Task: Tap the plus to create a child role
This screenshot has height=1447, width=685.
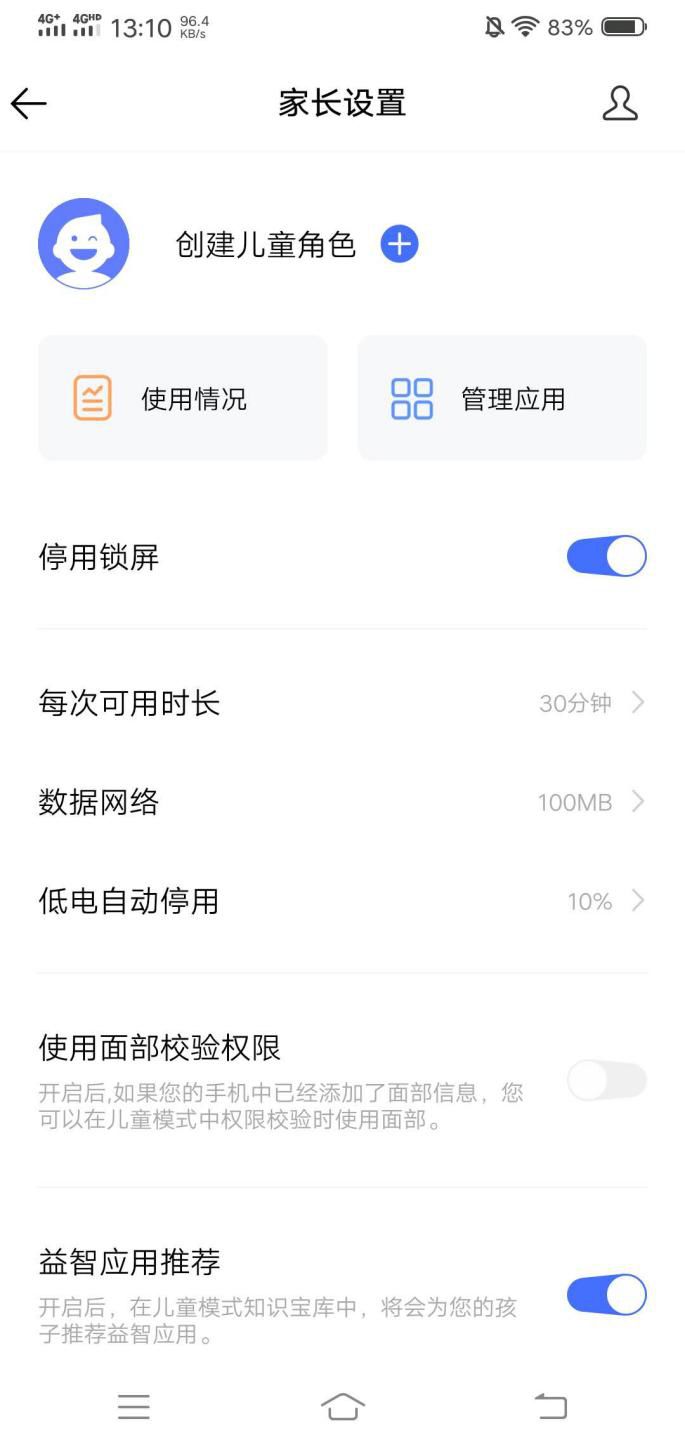Action: tap(399, 244)
